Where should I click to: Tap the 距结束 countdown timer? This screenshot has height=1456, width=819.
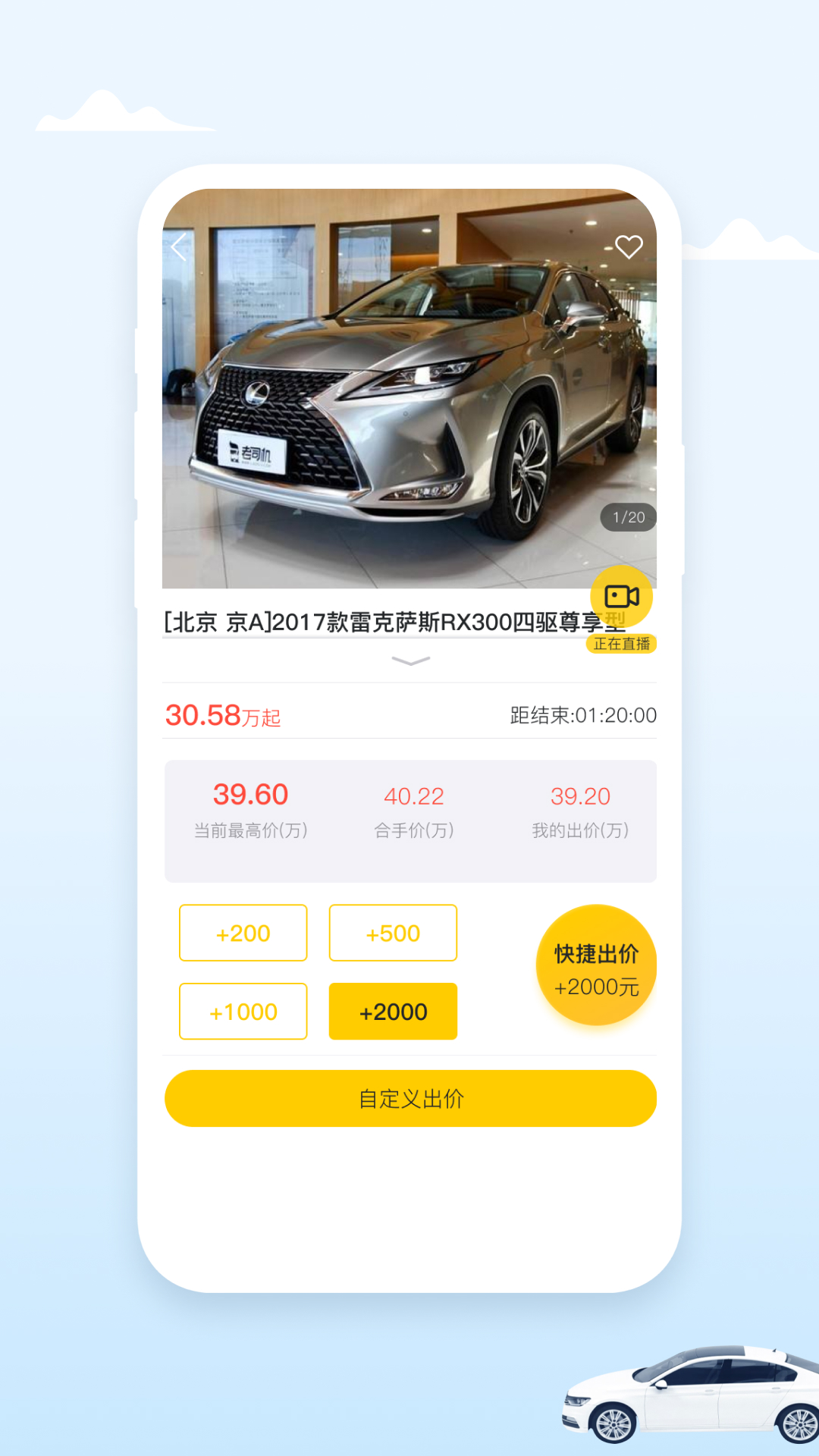coord(582,714)
